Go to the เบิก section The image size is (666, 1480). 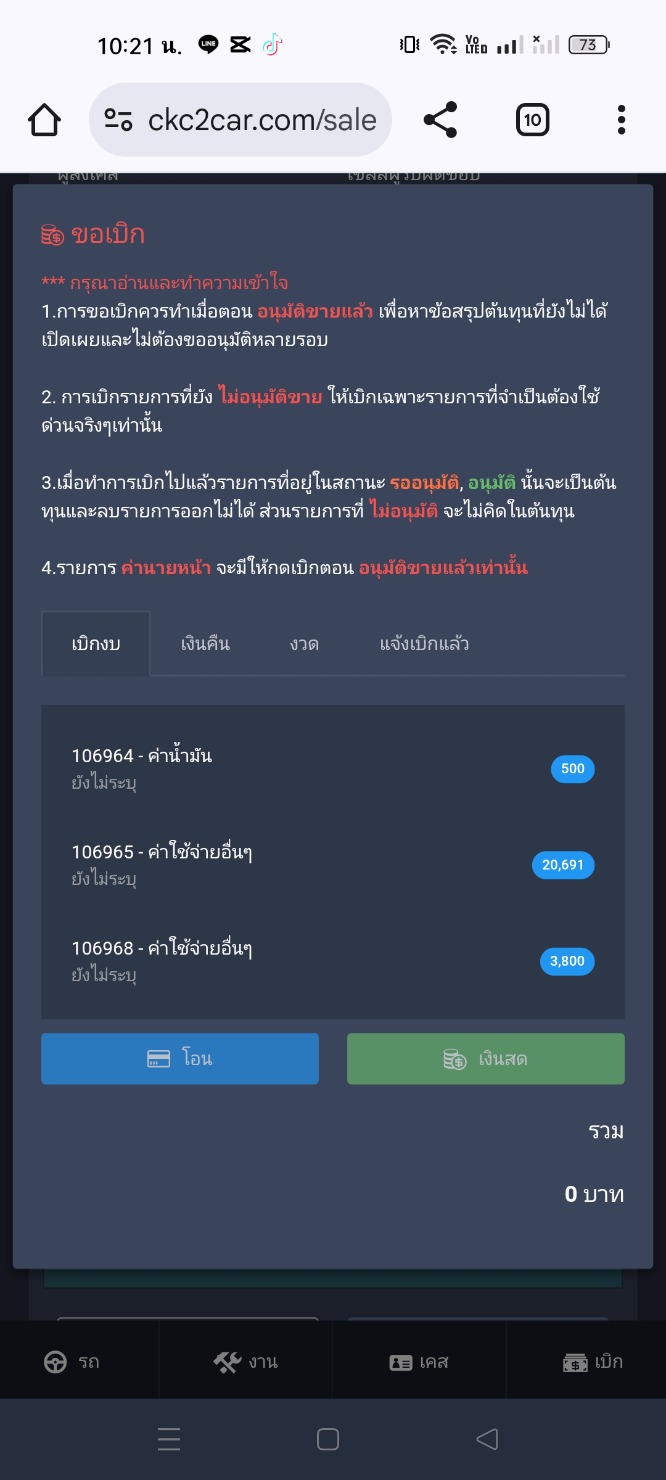coord(592,1362)
